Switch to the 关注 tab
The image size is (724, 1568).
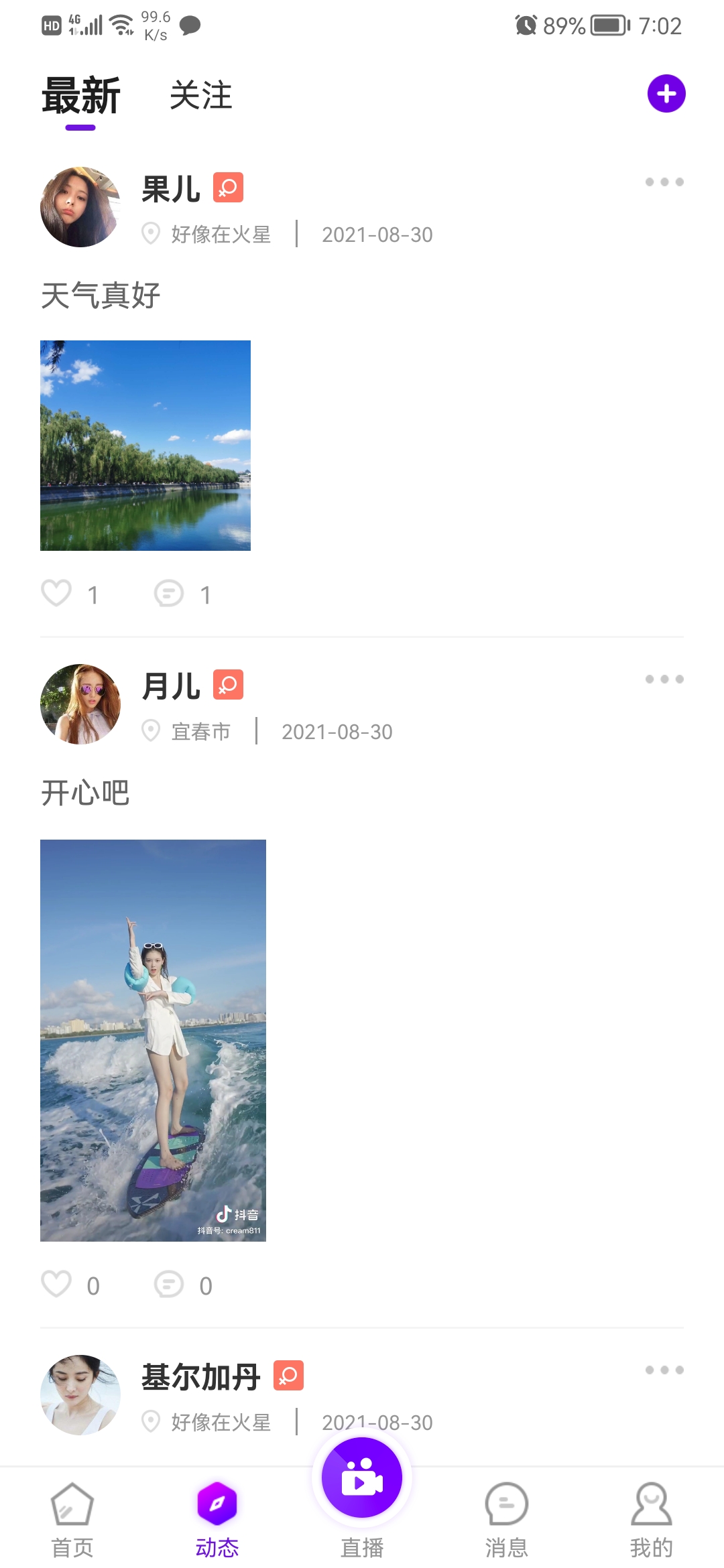[200, 95]
